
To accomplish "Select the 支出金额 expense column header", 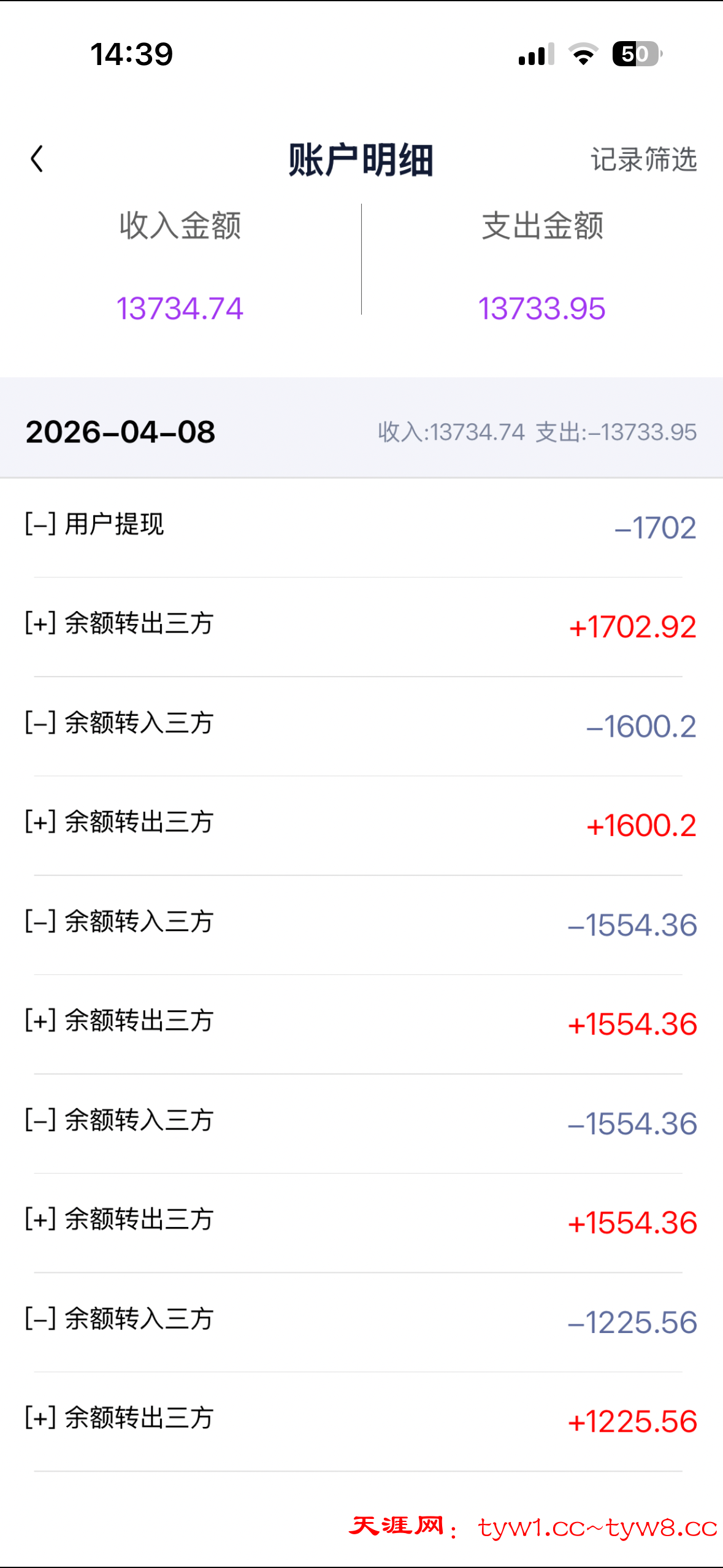I will (542, 227).
